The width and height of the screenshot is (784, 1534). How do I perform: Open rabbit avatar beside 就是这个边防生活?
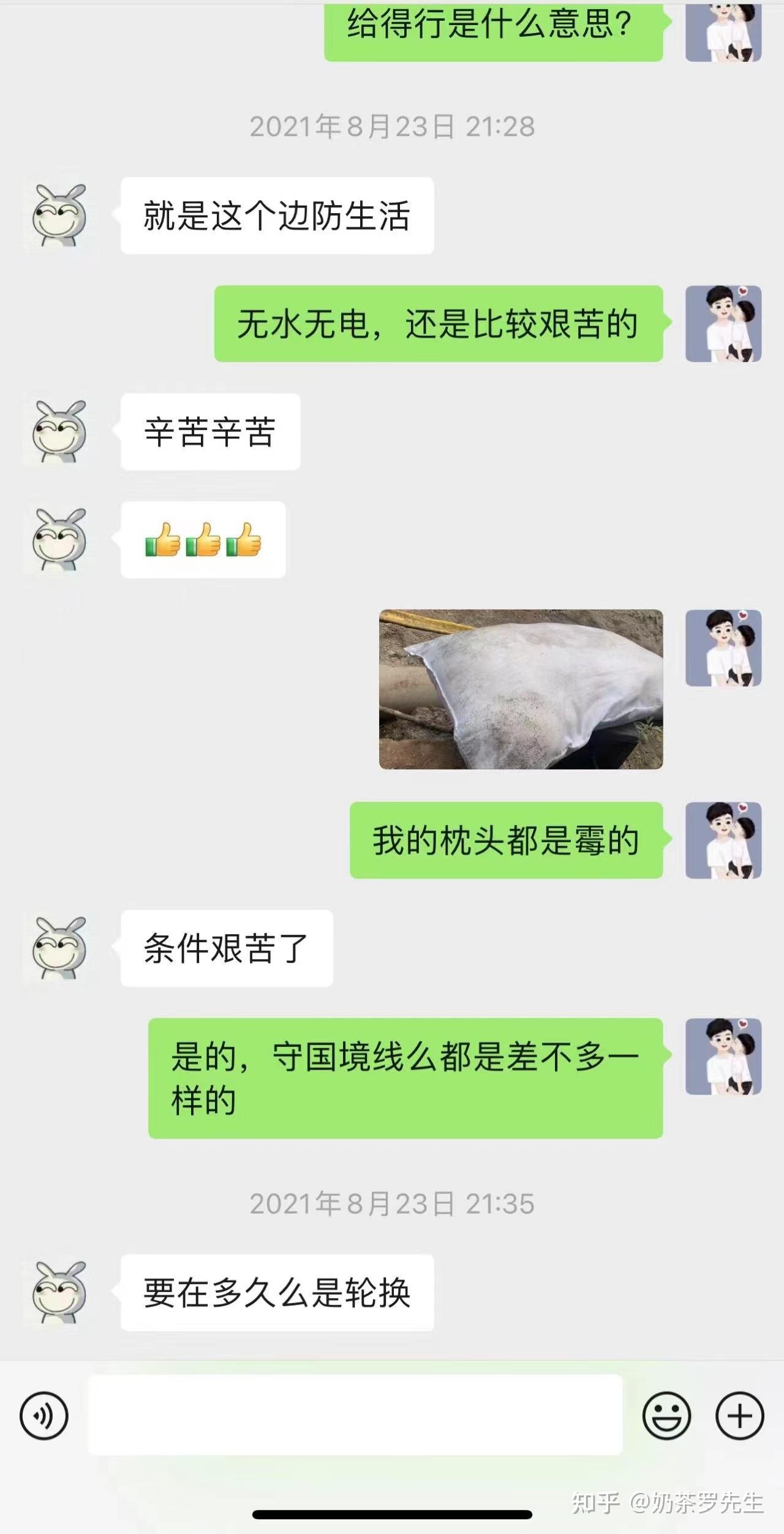point(59,216)
